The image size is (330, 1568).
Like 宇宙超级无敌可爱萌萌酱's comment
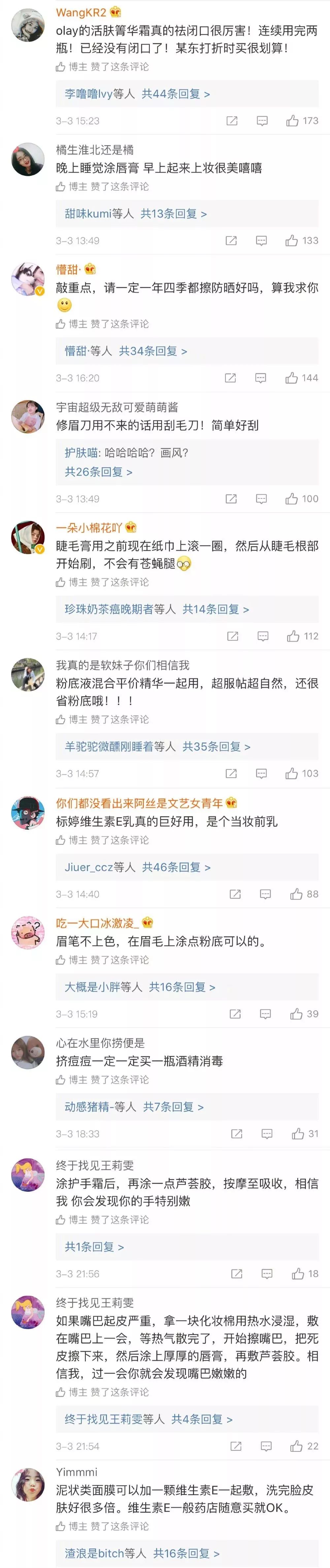click(292, 499)
